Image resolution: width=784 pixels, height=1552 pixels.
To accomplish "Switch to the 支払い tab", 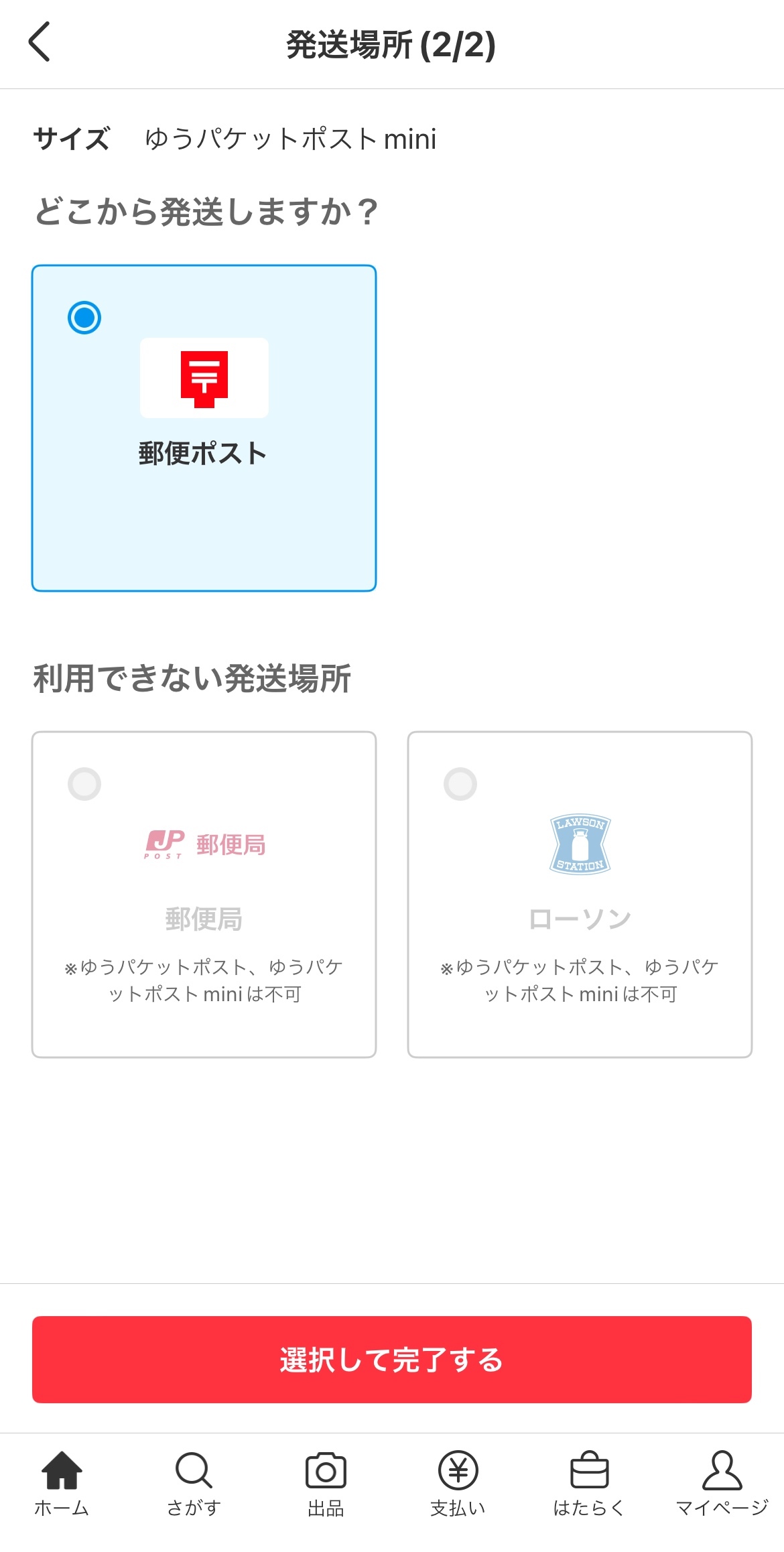I will pos(458,1484).
